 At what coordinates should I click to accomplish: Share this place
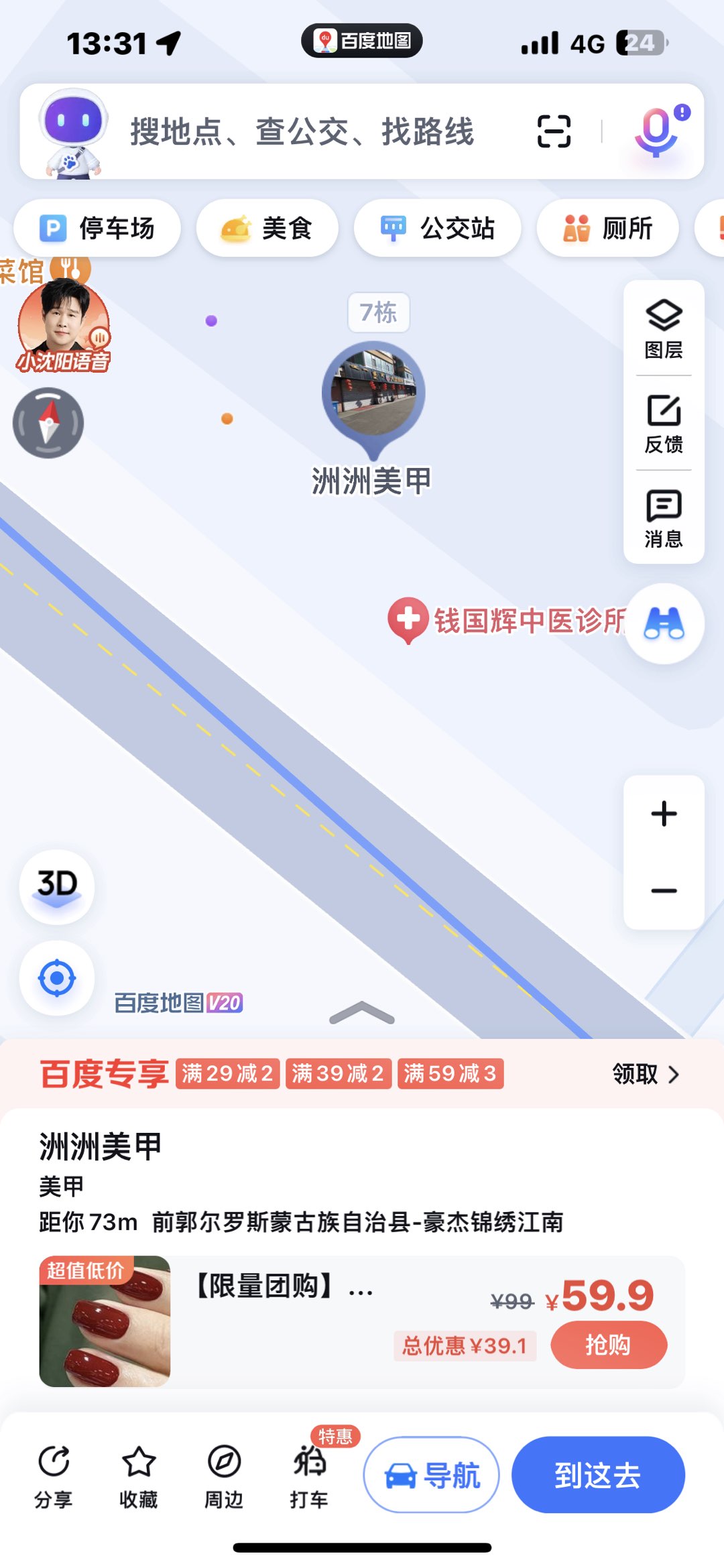click(x=54, y=1476)
